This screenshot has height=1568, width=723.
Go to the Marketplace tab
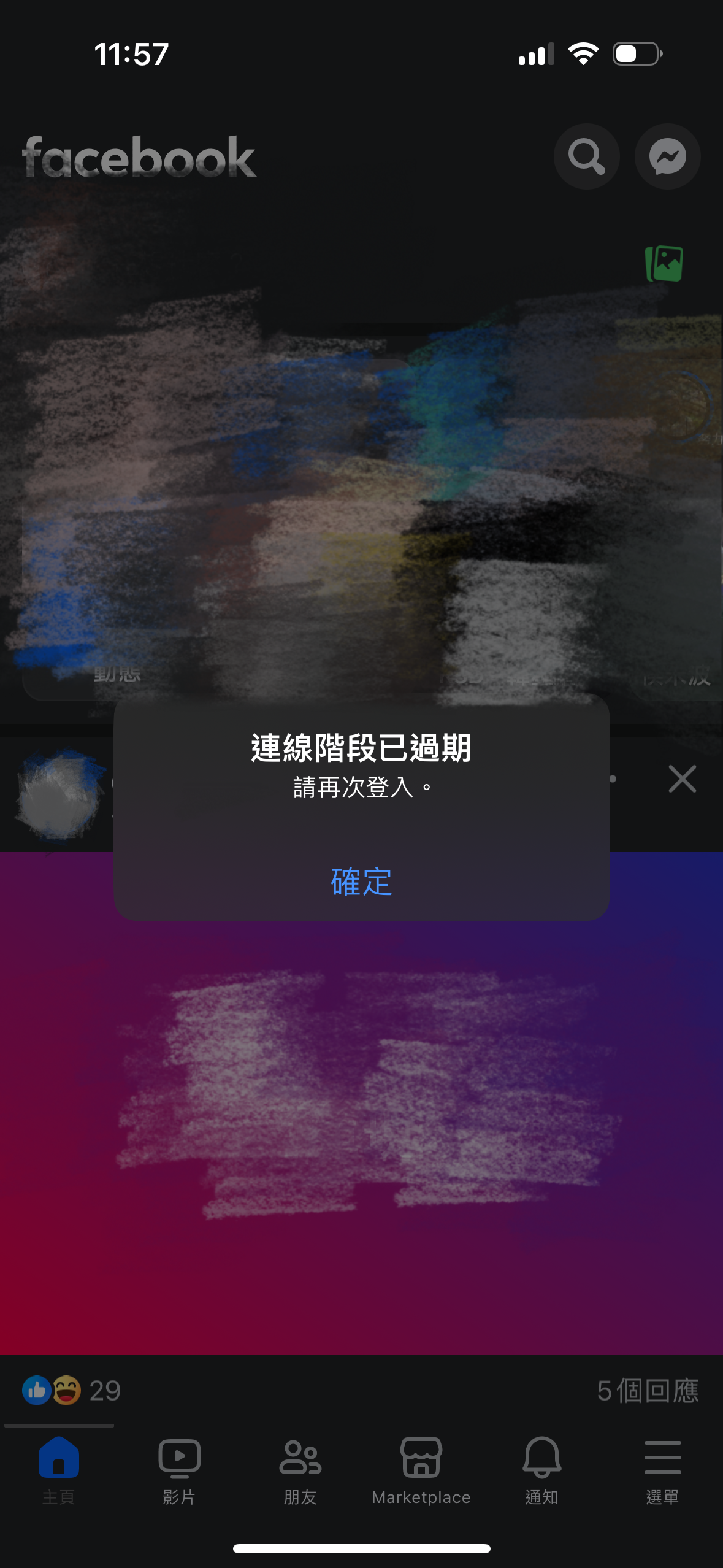tap(421, 1469)
